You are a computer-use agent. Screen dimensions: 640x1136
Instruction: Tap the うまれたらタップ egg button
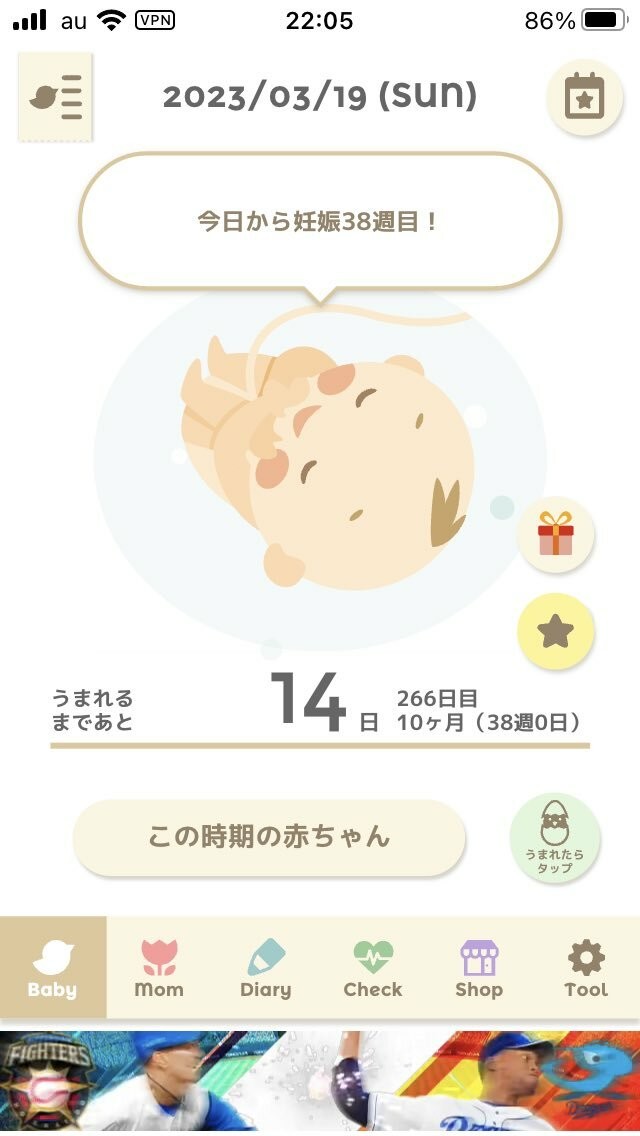click(555, 838)
